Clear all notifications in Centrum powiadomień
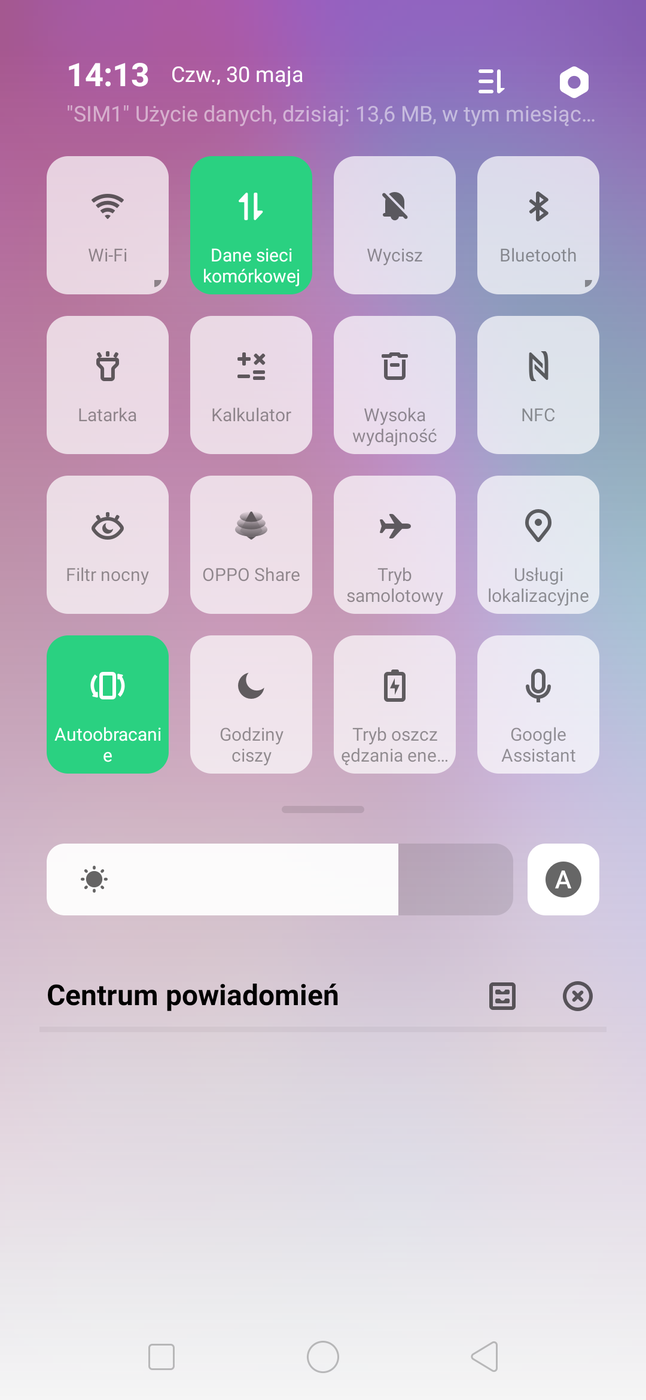The height and width of the screenshot is (1400, 646). point(578,996)
